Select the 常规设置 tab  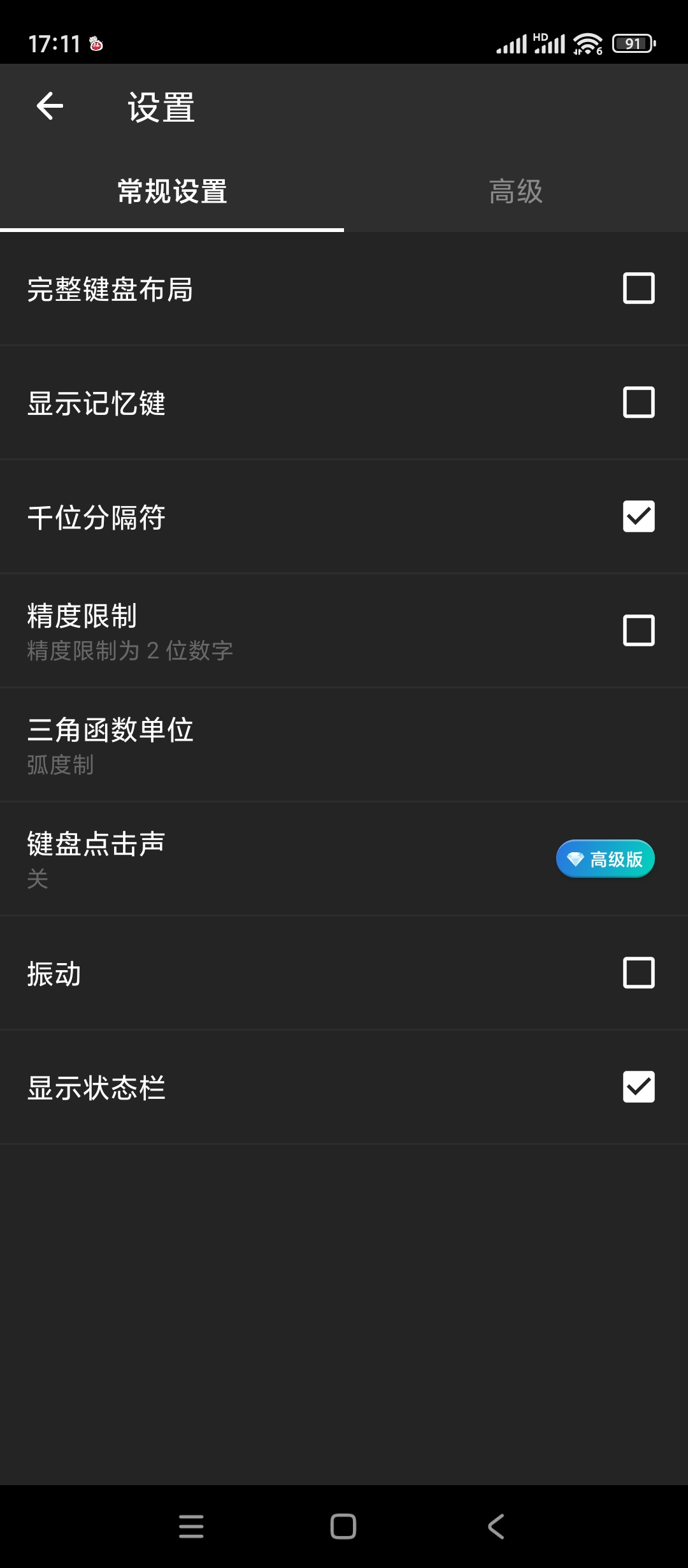[x=172, y=191]
